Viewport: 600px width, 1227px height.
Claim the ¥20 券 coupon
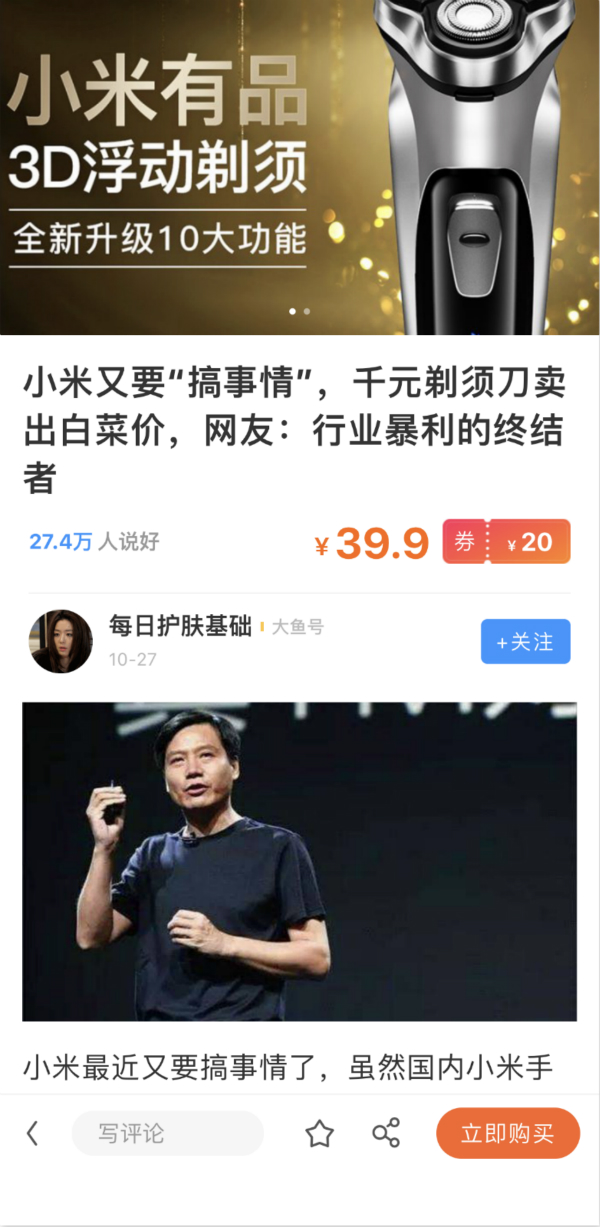507,542
